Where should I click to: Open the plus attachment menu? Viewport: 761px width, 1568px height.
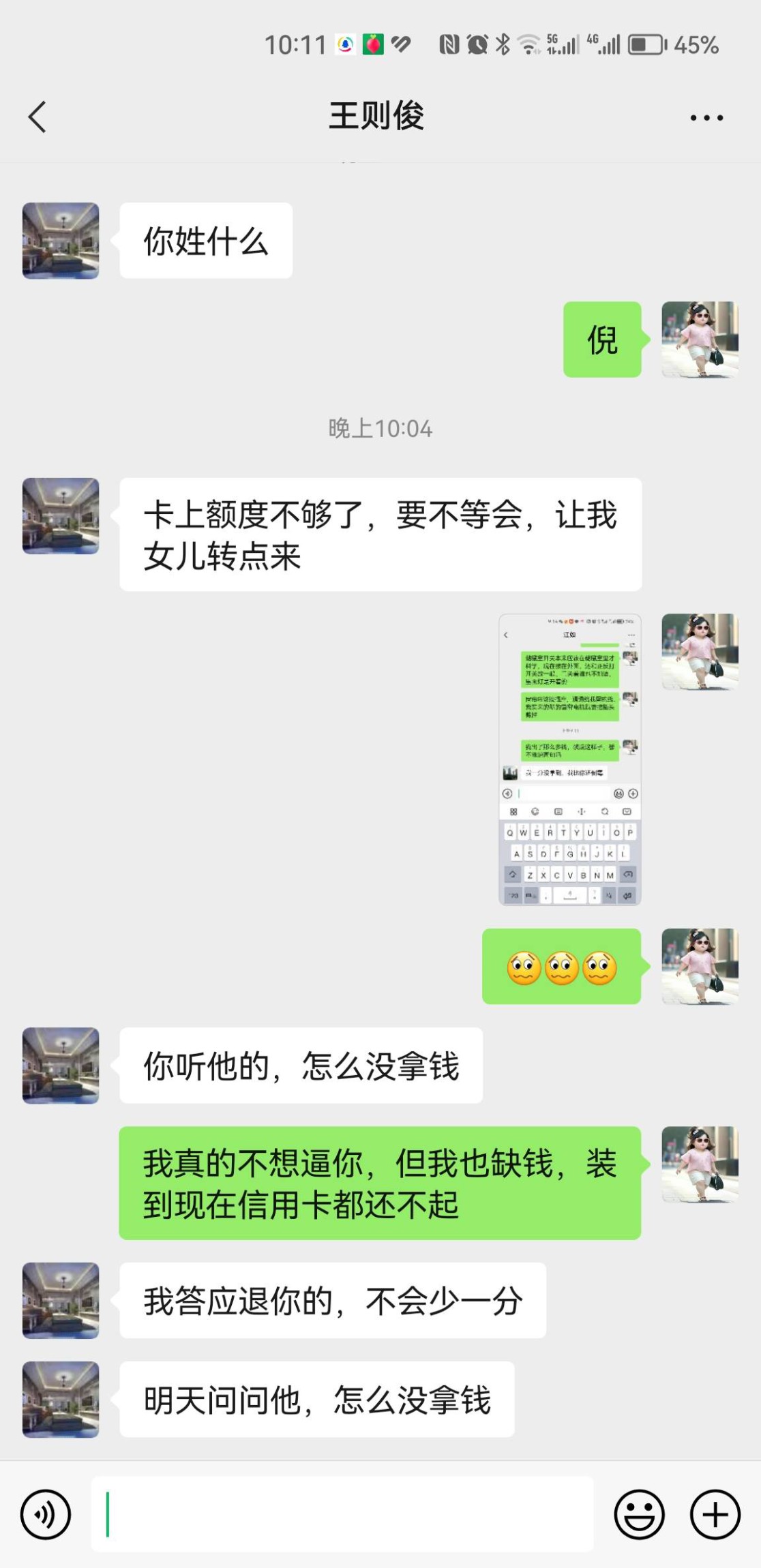(x=715, y=1514)
